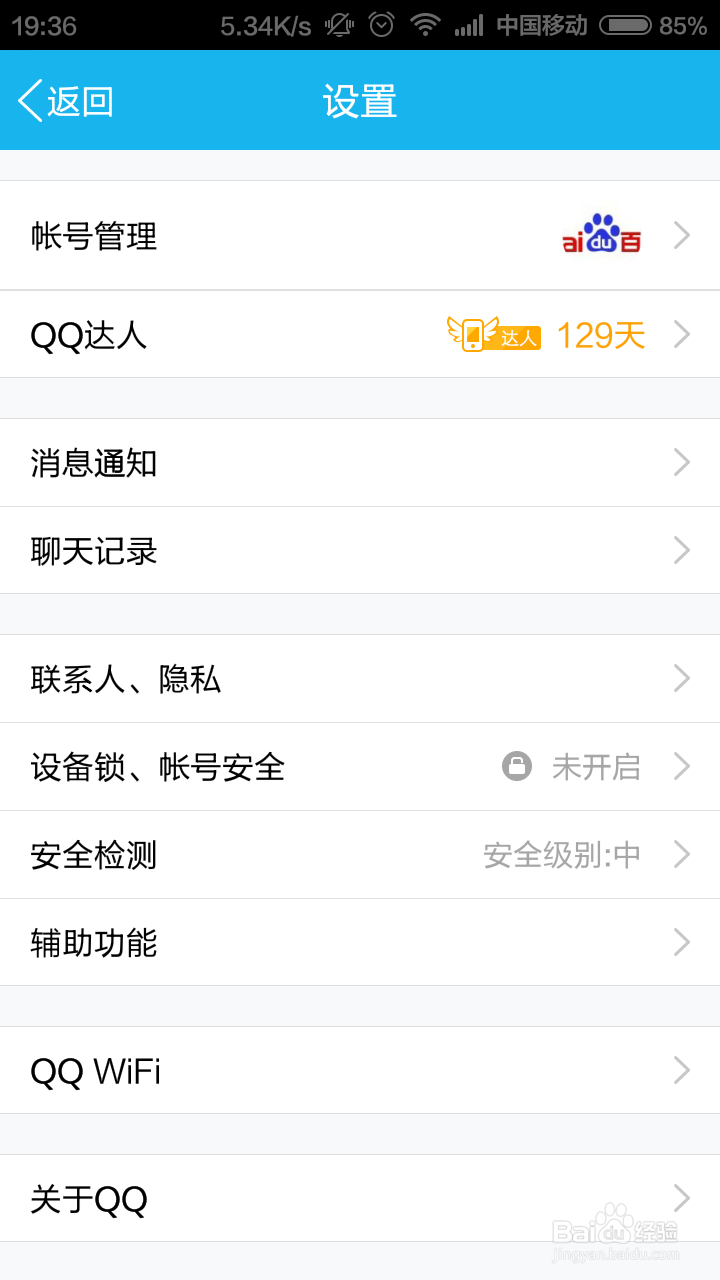Image resolution: width=720 pixels, height=1280 pixels.
Task: Select the 设置 title in header
Action: click(360, 100)
